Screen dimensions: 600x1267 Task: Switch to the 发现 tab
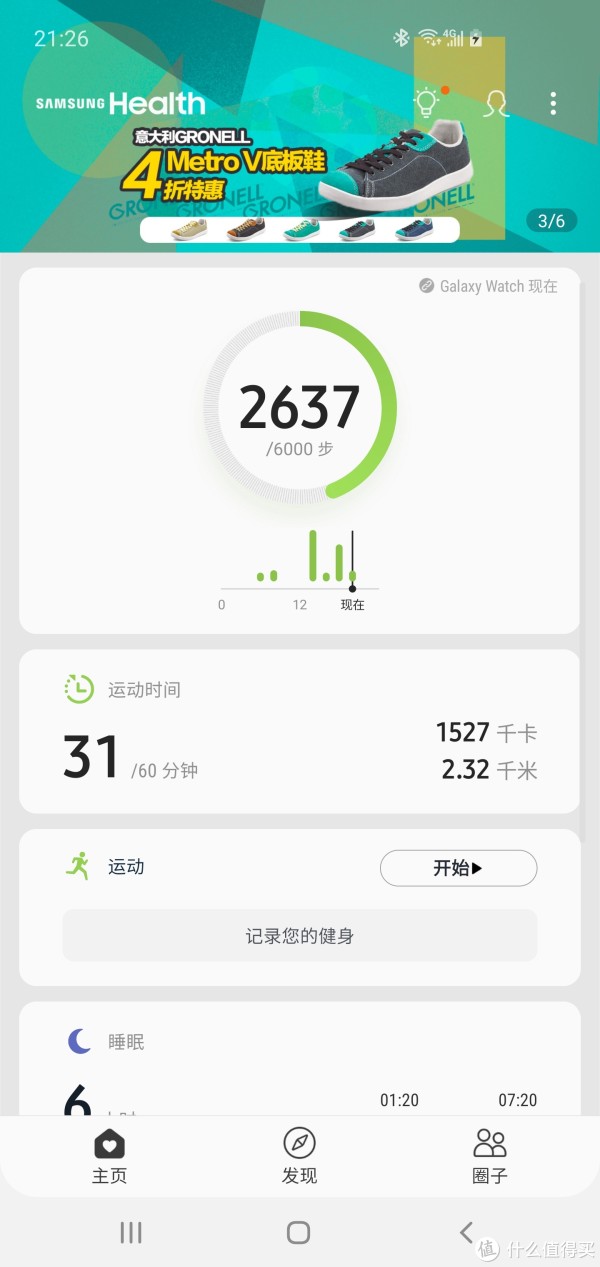point(299,1157)
